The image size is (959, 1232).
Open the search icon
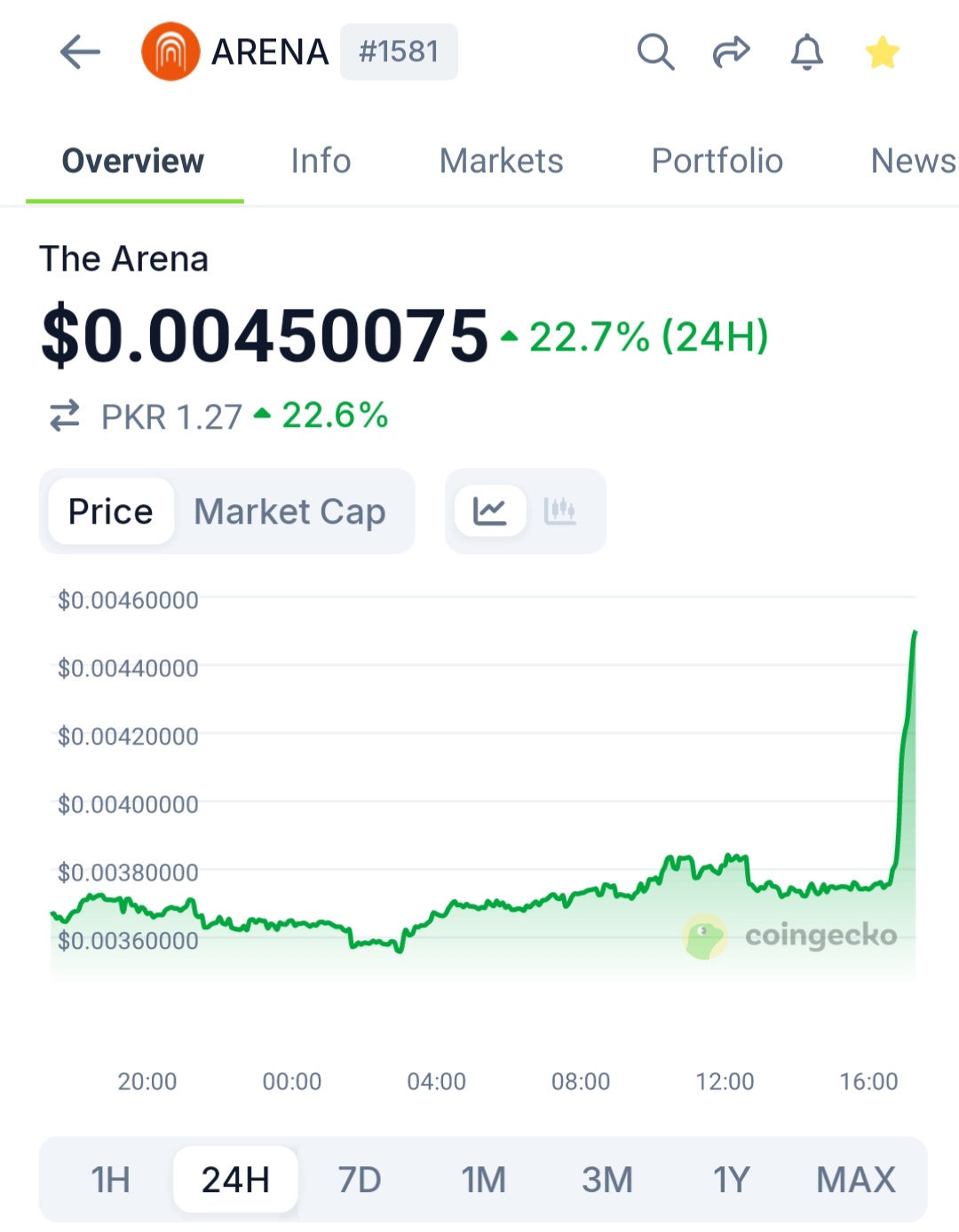click(x=655, y=52)
